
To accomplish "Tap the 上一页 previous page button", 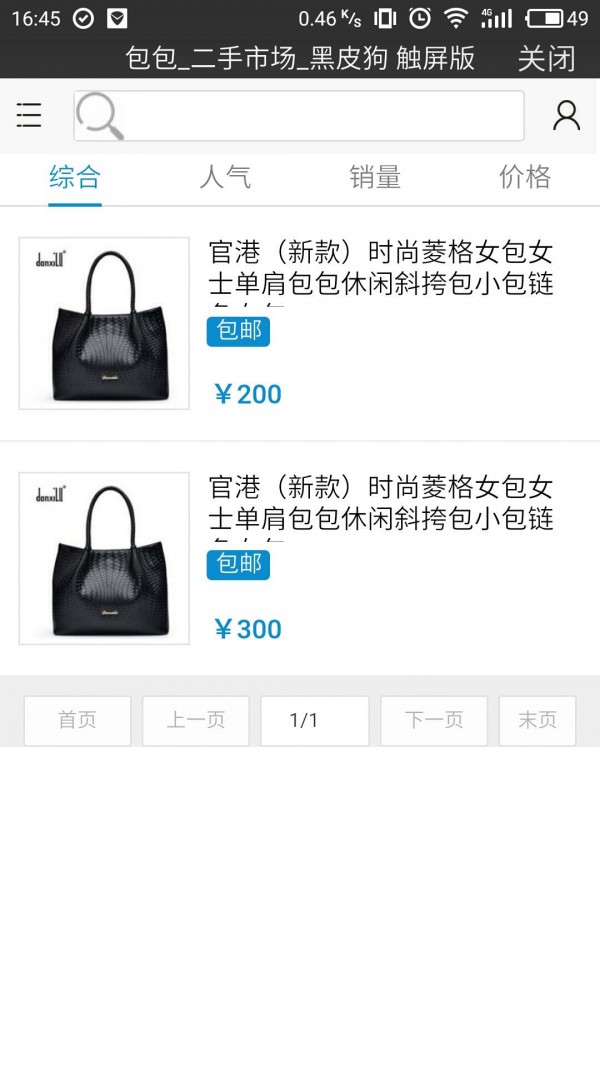I will click(x=196, y=721).
